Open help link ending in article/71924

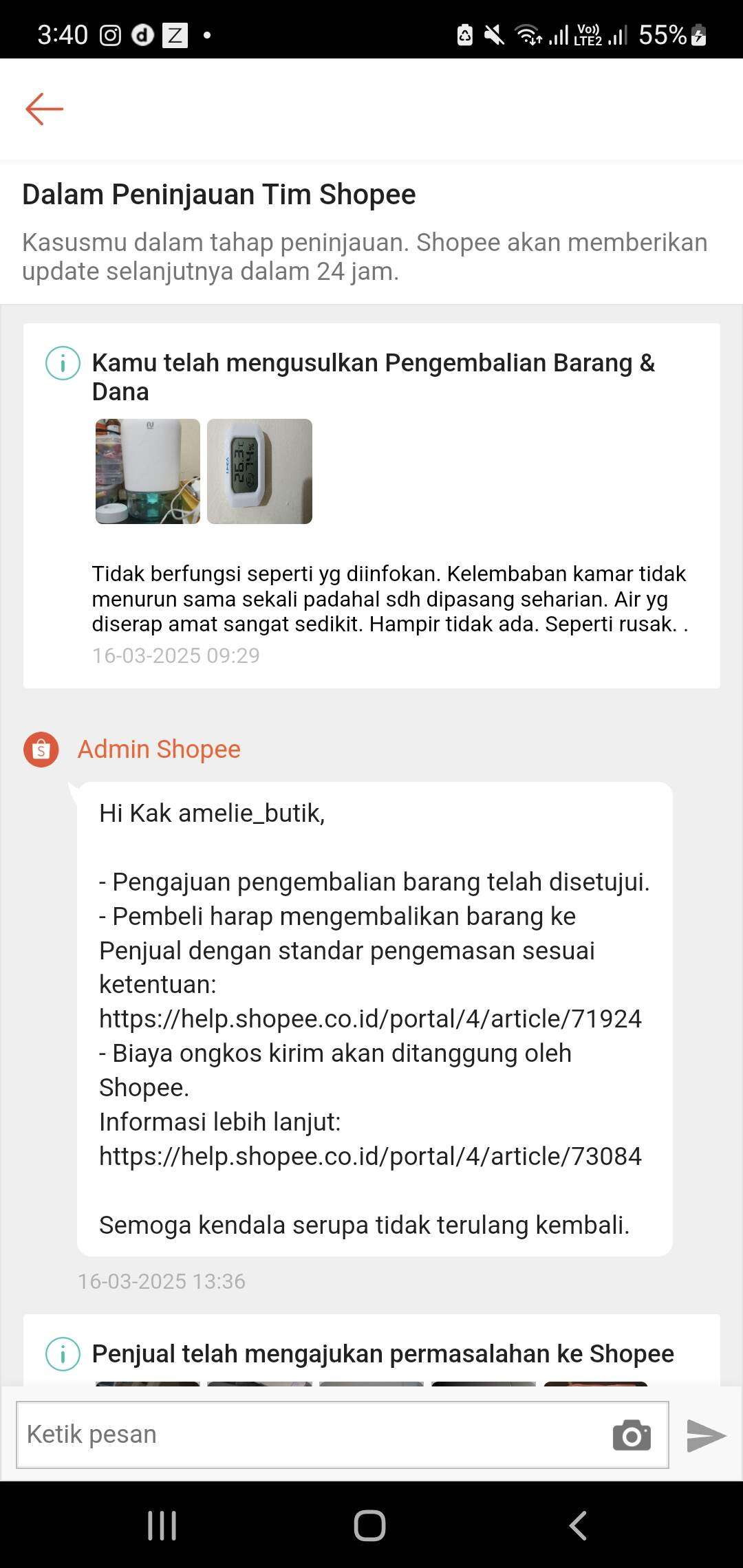click(x=370, y=1019)
